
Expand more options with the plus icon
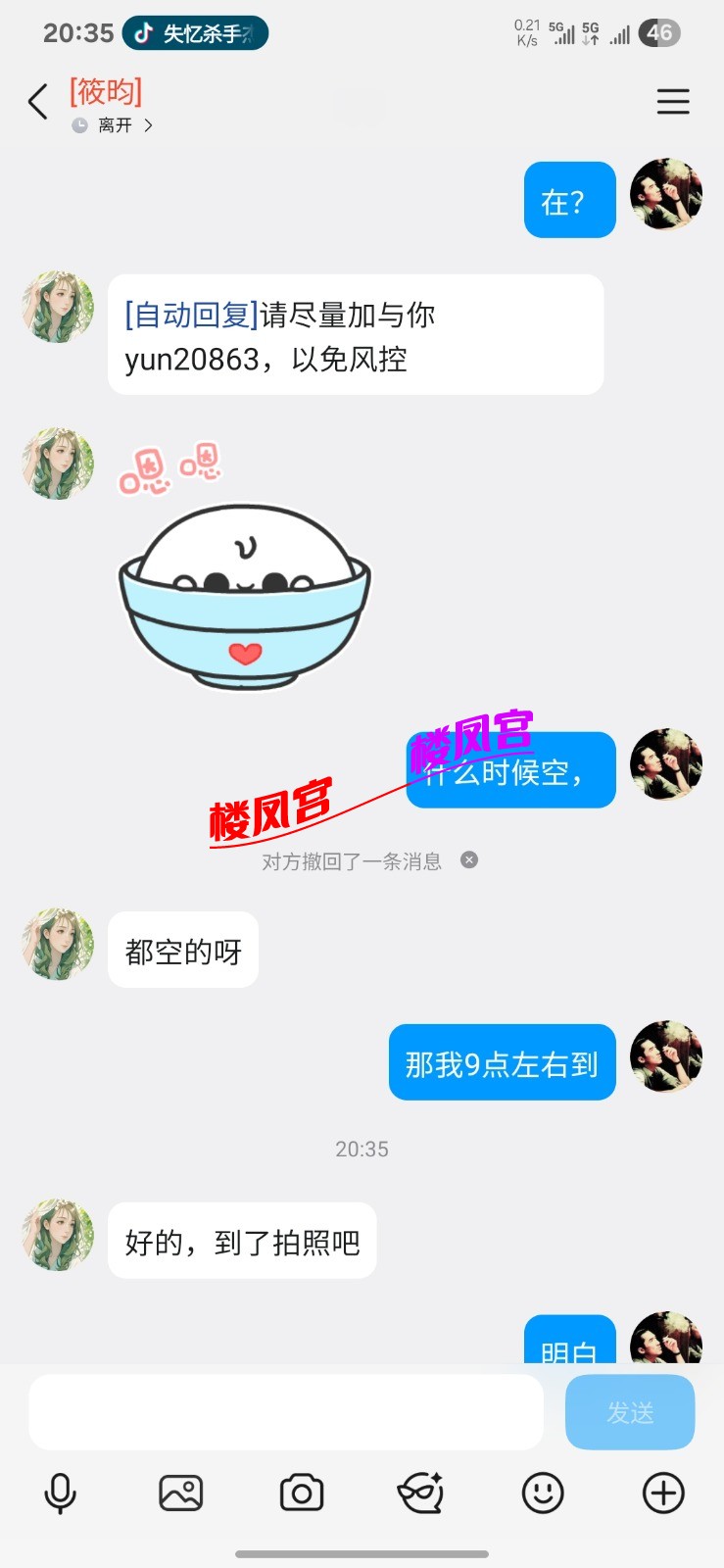(663, 1494)
